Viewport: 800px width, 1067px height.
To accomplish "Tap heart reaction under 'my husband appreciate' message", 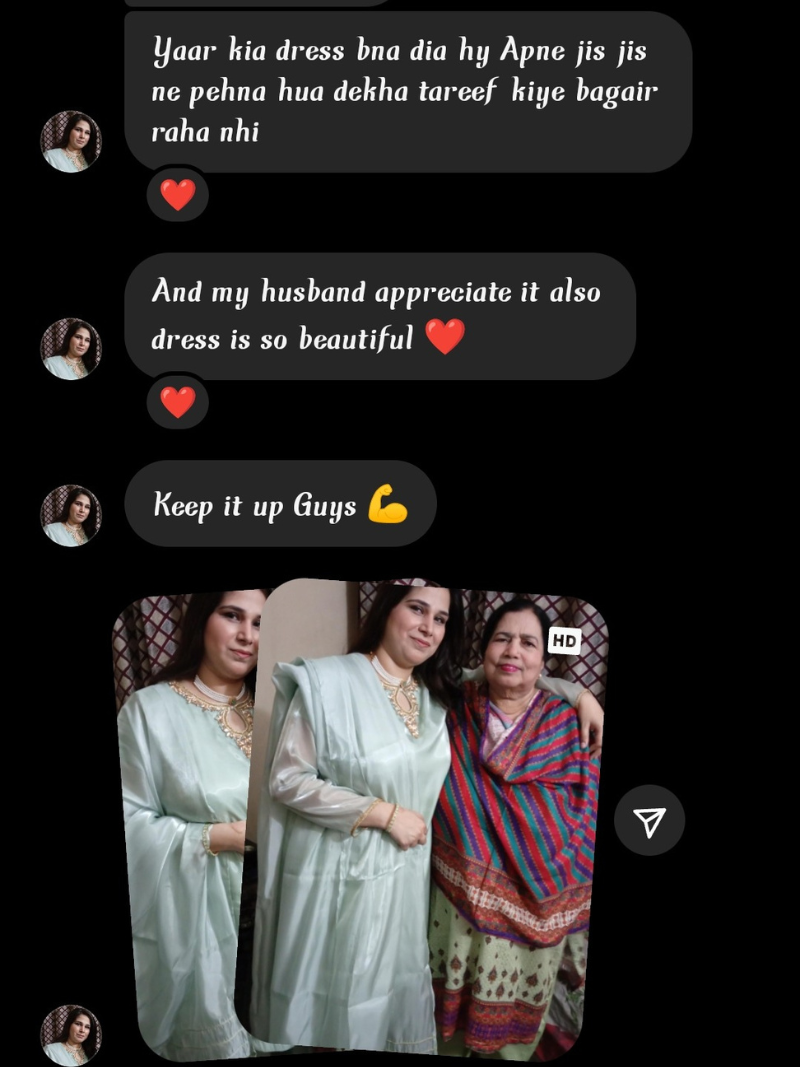I will (x=177, y=401).
